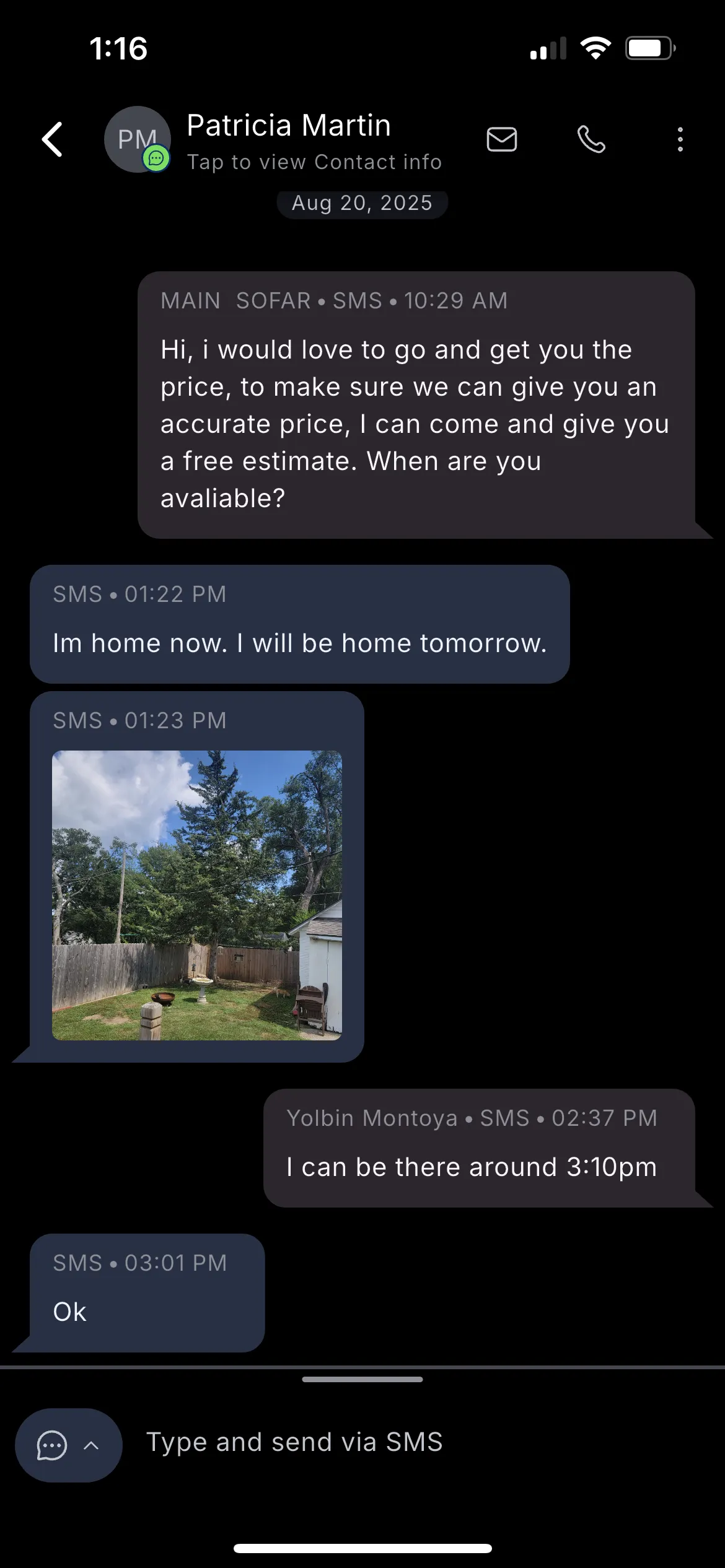725x1568 pixels.
Task: Open the three-dot overflow menu
Action: coord(680,139)
